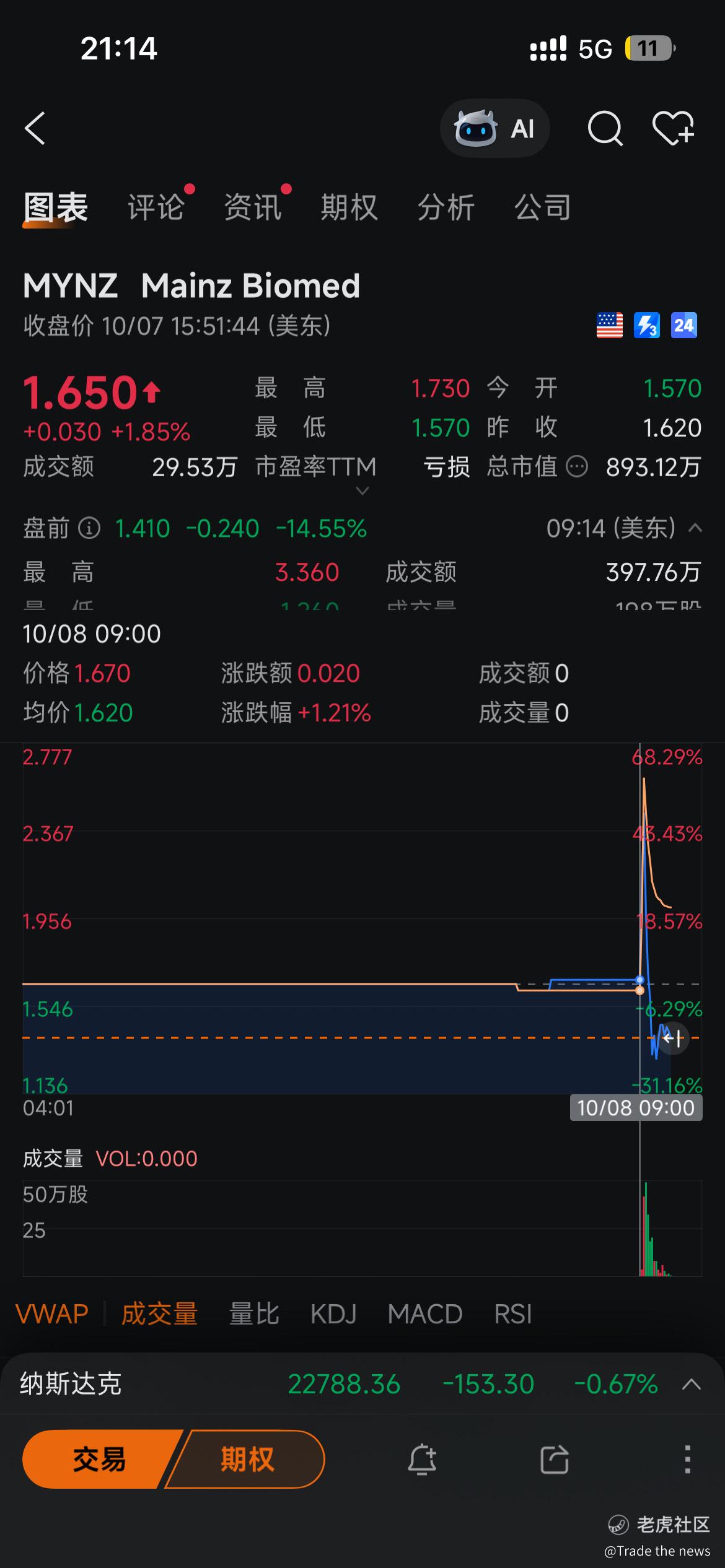Open the 期权 top tab
This screenshot has height=1568, width=725.
[349, 207]
